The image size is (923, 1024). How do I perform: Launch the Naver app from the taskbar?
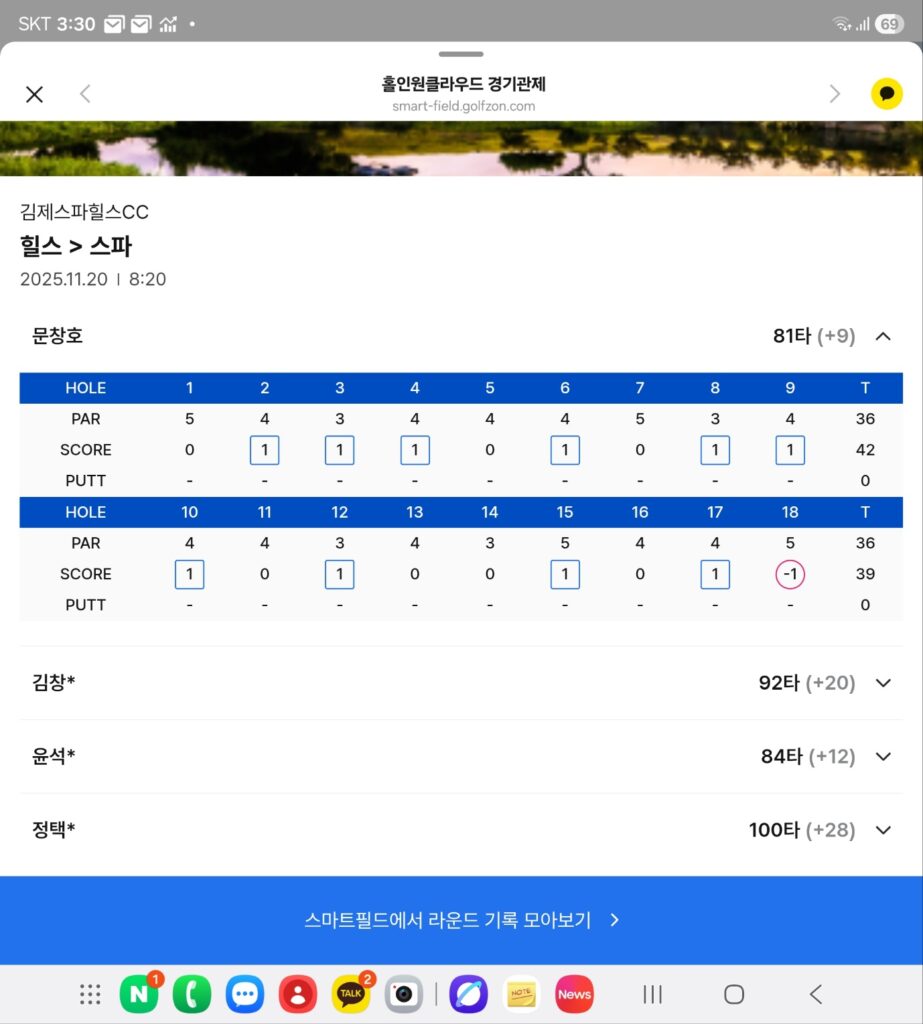(138, 994)
